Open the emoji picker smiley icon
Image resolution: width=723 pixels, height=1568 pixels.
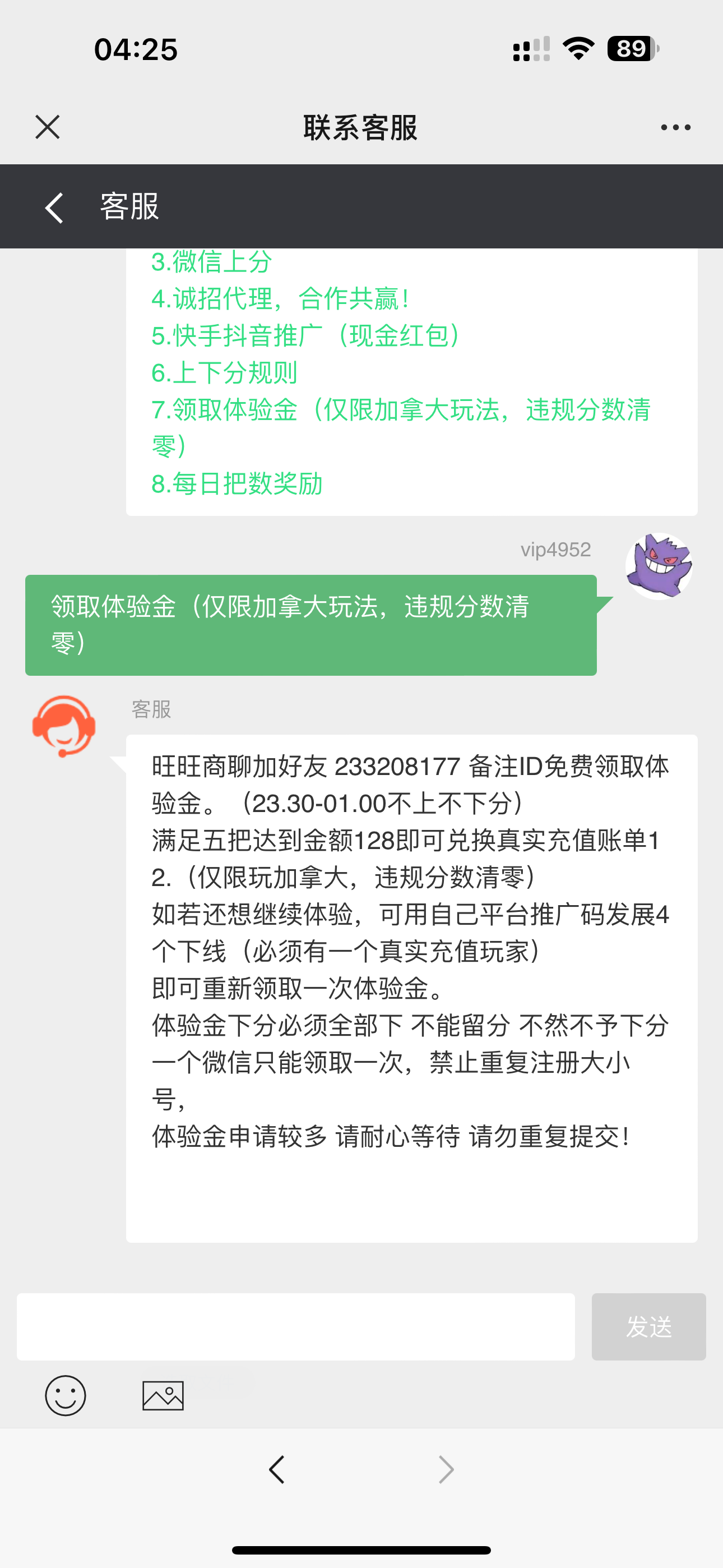click(x=65, y=1396)
